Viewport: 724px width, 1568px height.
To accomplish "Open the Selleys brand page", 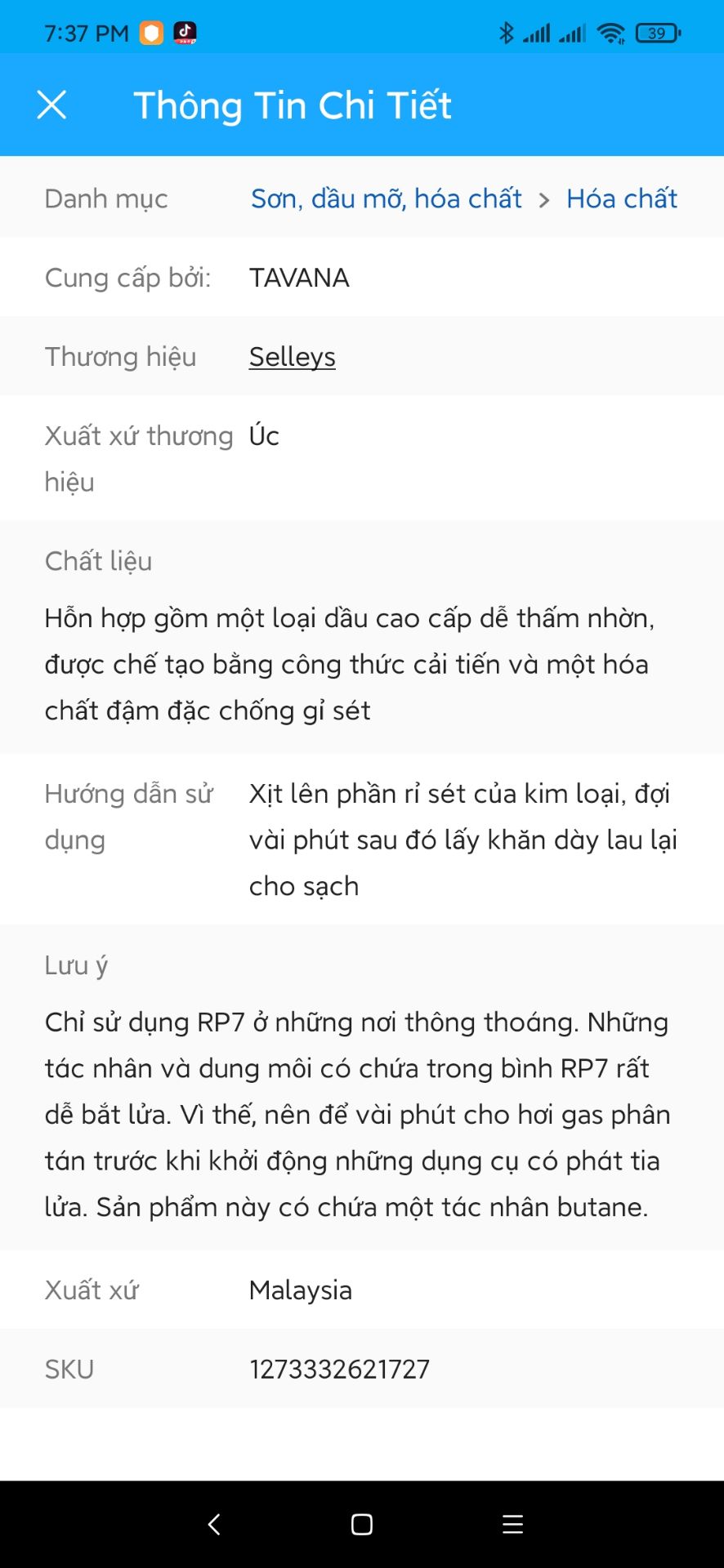I will click(x=292, y=357).
